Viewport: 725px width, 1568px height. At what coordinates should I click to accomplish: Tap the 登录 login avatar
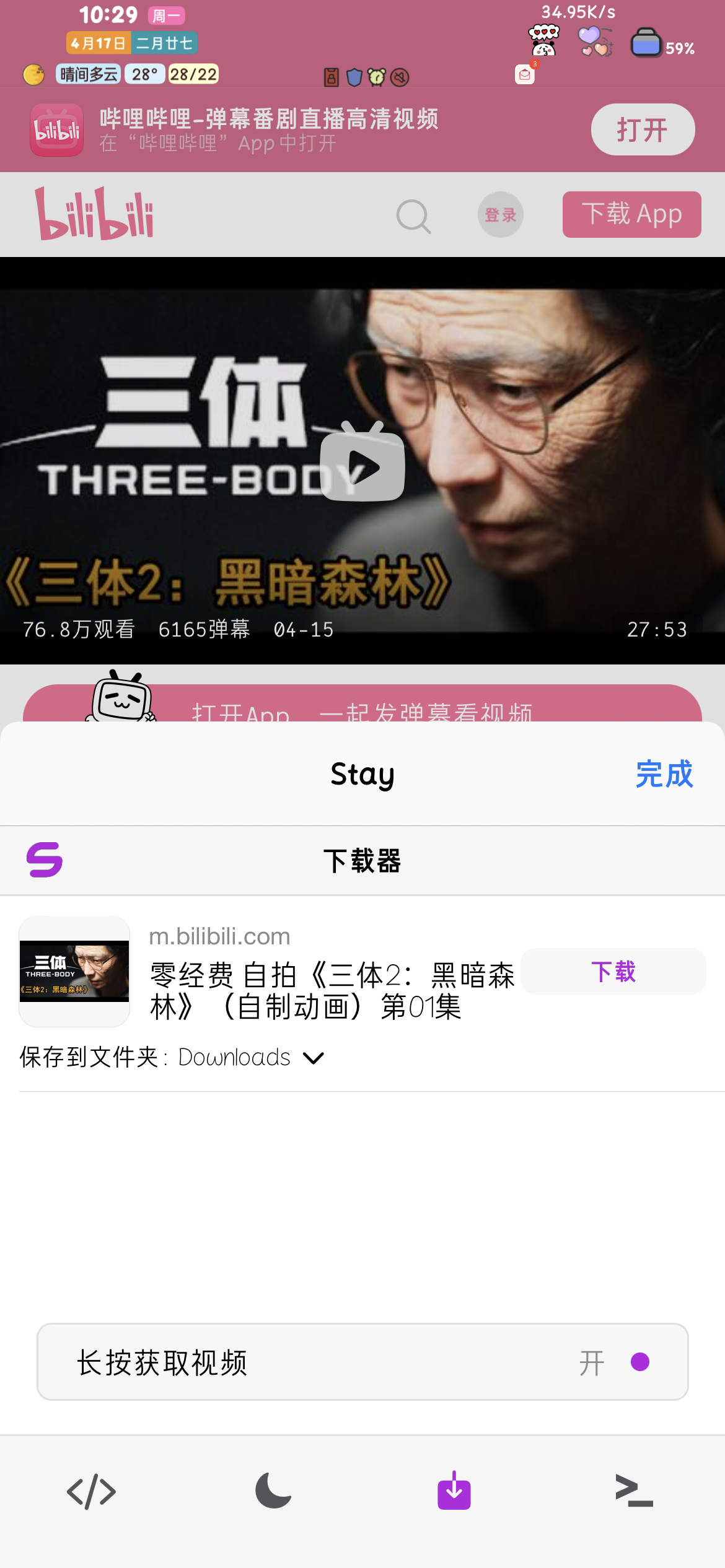pyautogui.click(x=500, y=215)
